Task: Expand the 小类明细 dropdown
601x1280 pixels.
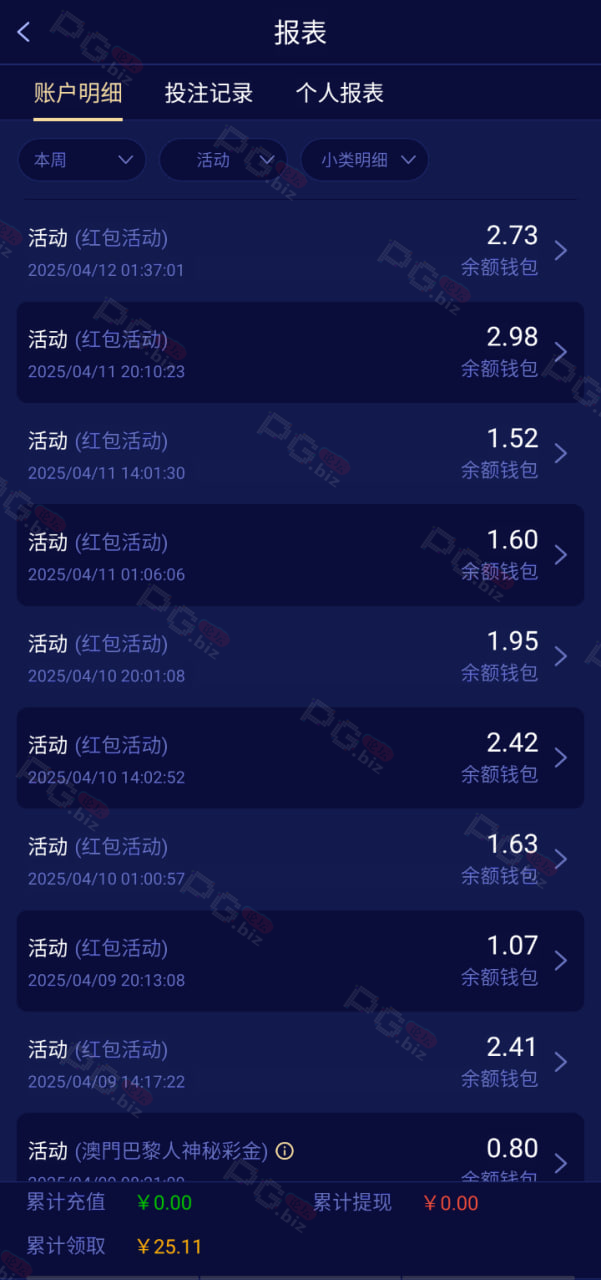Action: coord(365,160)
